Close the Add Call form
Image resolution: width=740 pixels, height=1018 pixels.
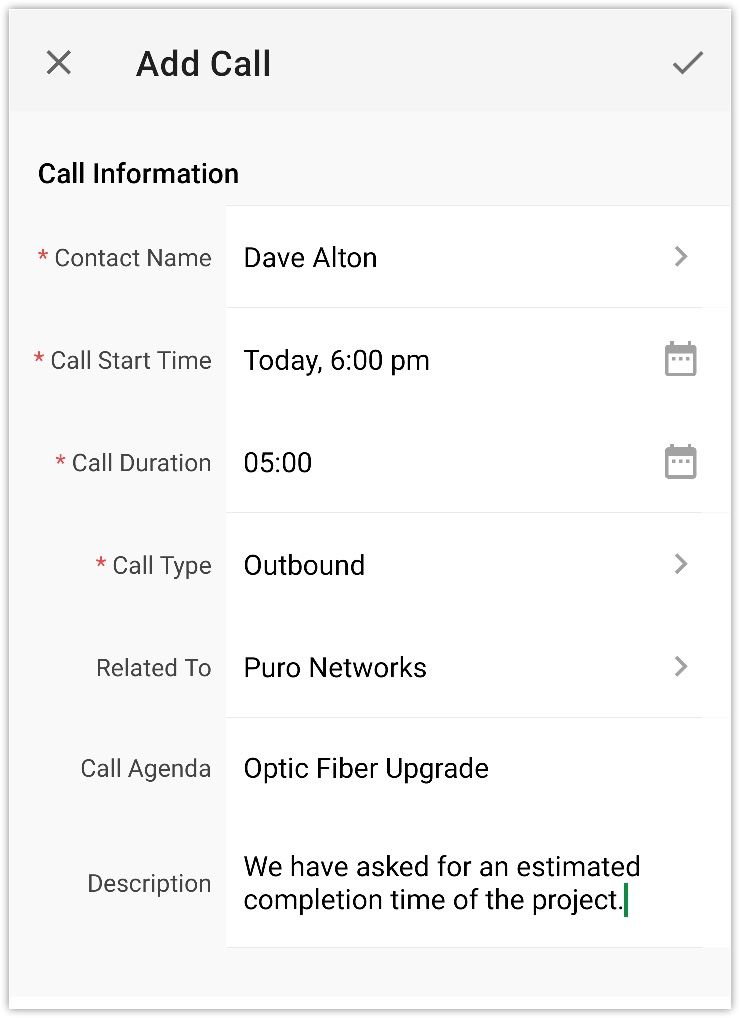click(59, 63)
